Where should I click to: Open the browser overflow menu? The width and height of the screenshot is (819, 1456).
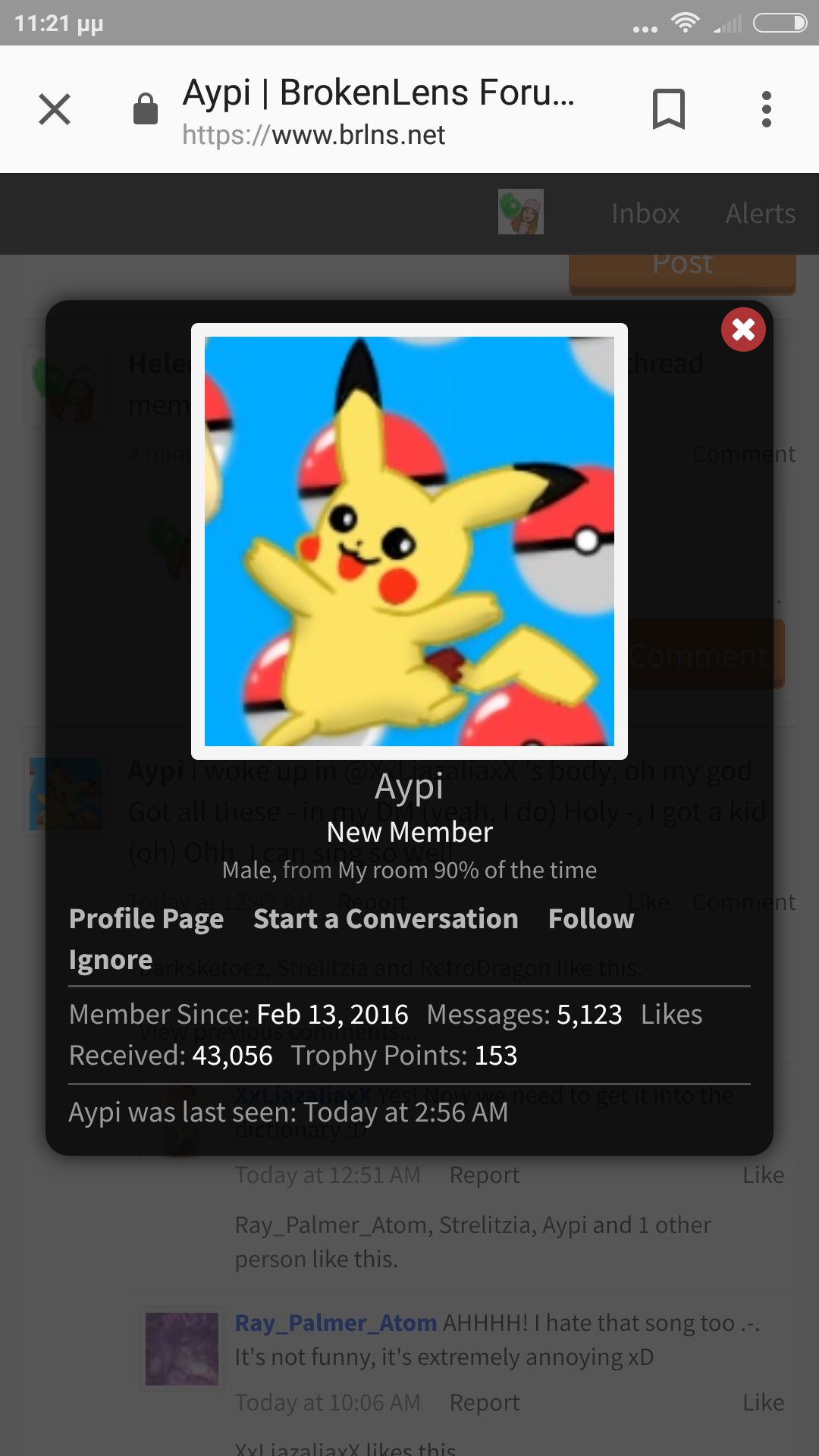pos(767,109)
